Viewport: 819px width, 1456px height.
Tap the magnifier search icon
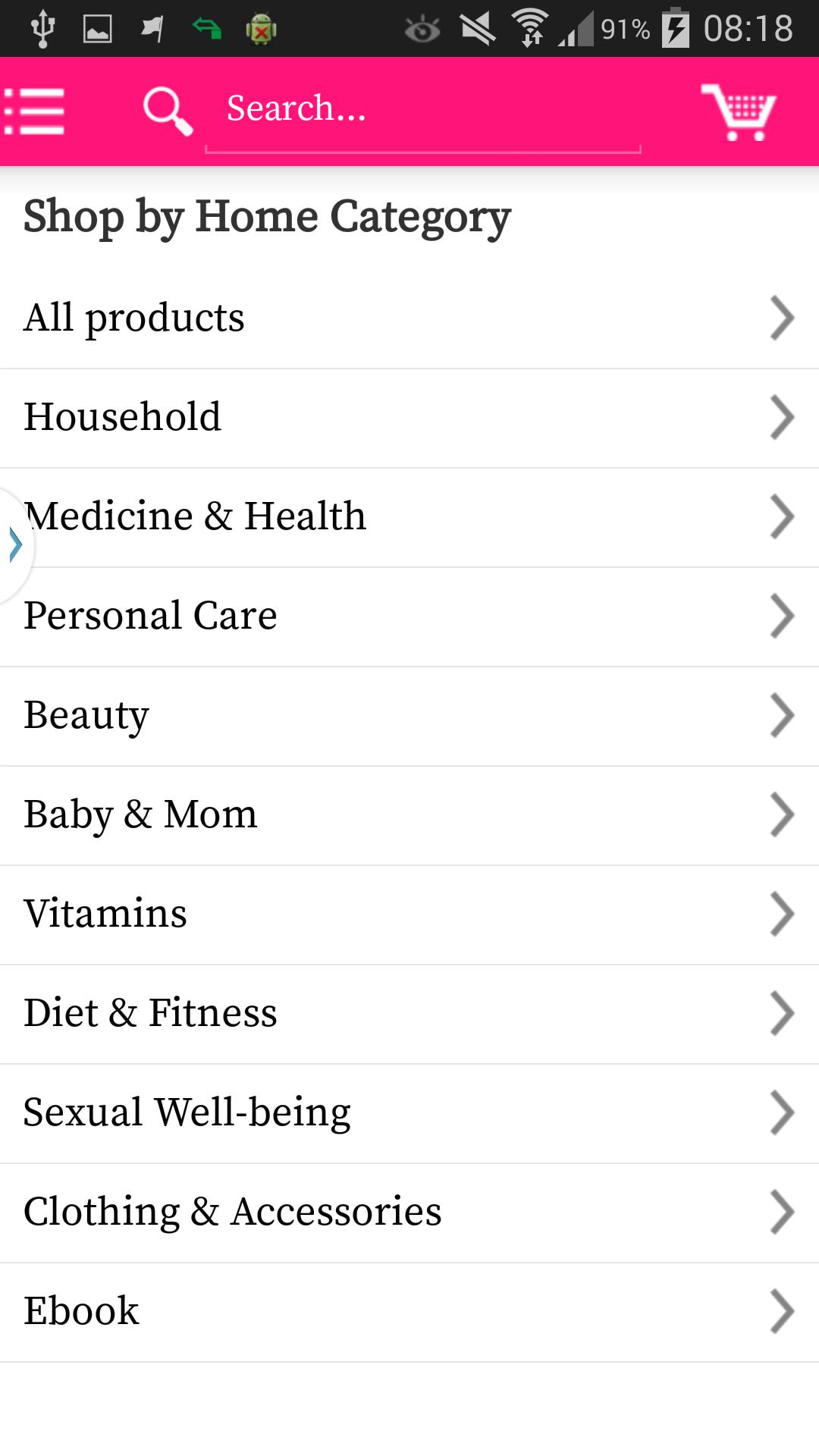[168, 111]
